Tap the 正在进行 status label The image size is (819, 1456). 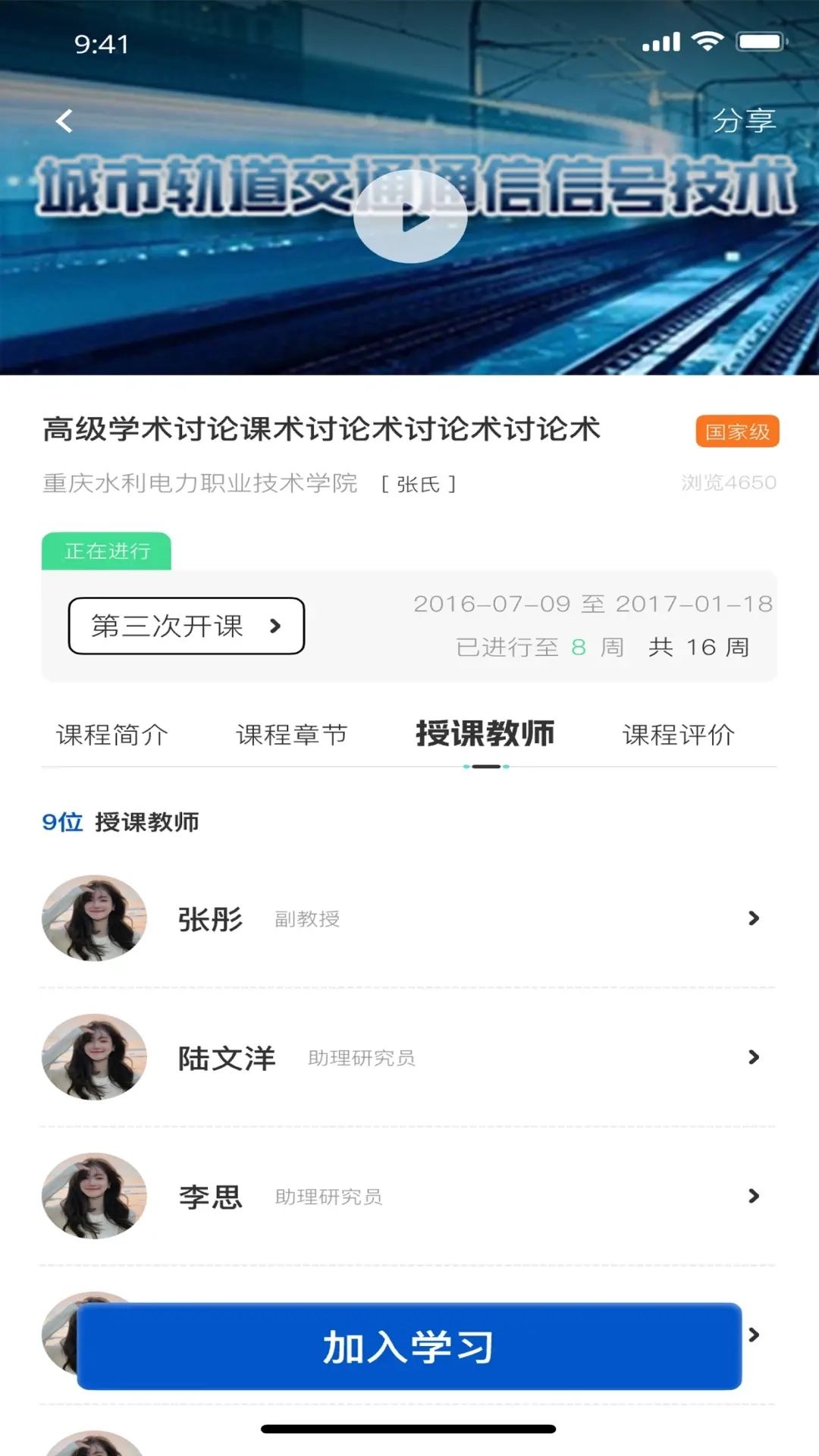pyautogui.click(x=105, y=551)
